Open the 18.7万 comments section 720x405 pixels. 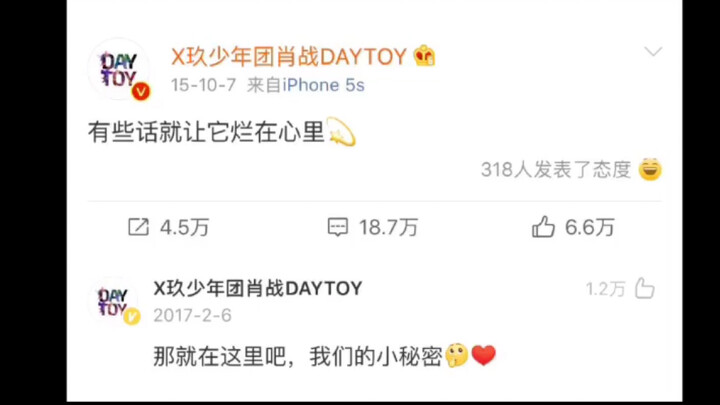[372, 227]
